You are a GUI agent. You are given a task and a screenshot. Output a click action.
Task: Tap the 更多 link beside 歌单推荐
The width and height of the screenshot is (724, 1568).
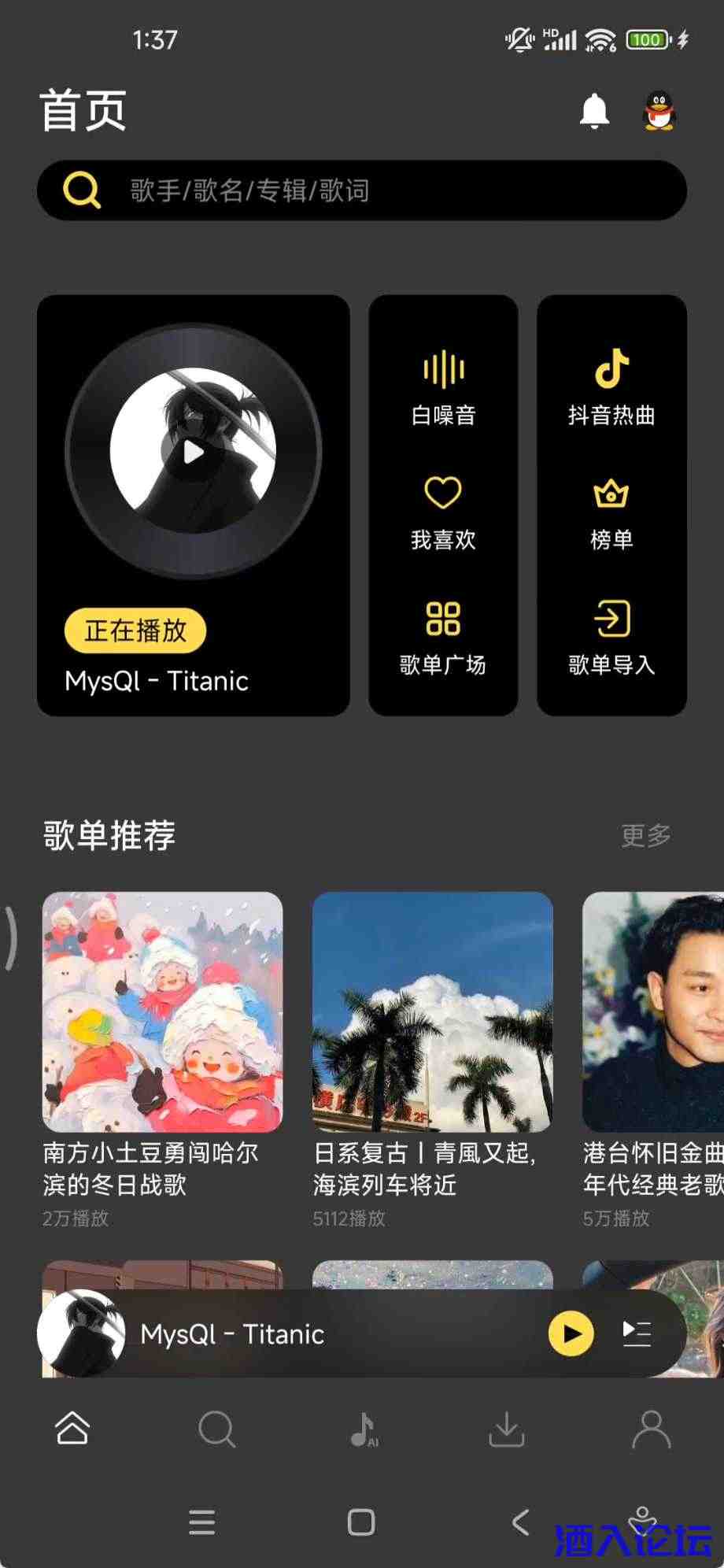645,836
